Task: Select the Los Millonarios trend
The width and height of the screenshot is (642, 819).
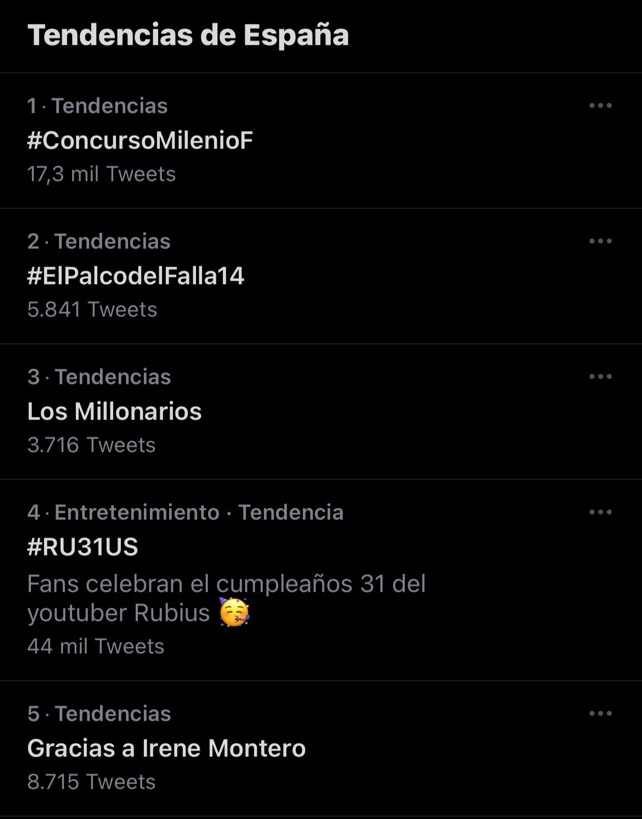Action: pos(115,411)
